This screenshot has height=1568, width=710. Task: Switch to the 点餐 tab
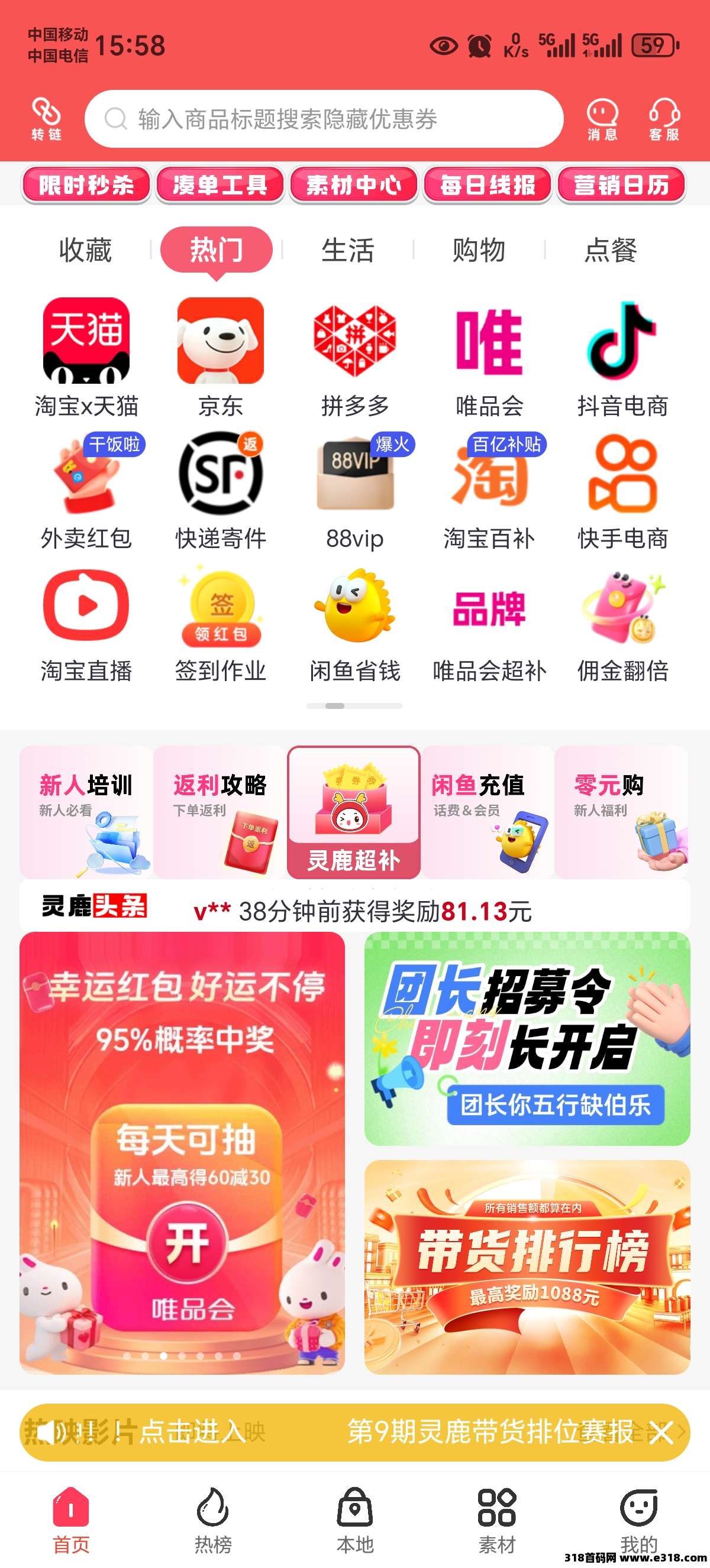click(x=611, y=250)
